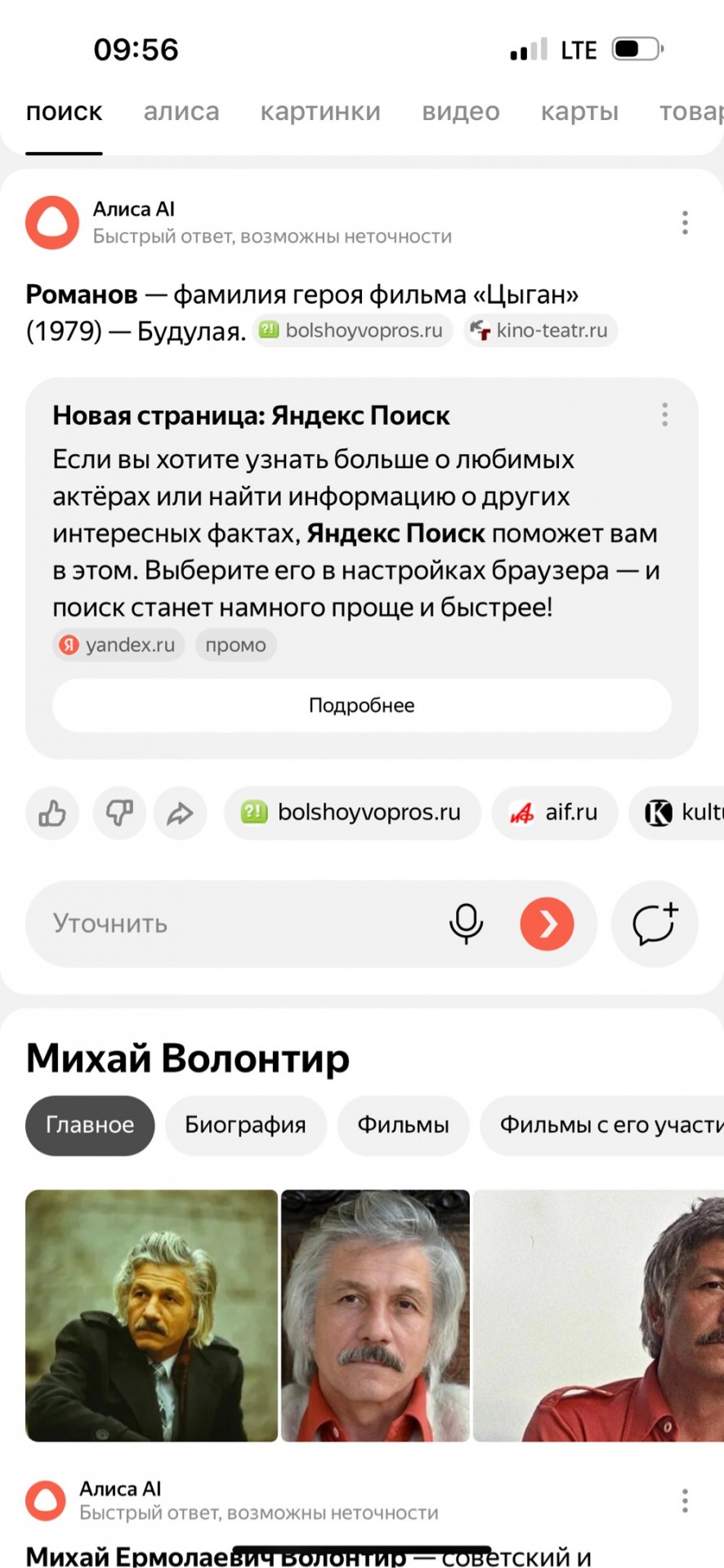Select the Биография chip
The height and width of the screenshot is (1568, 724).
pos(245,1125)
